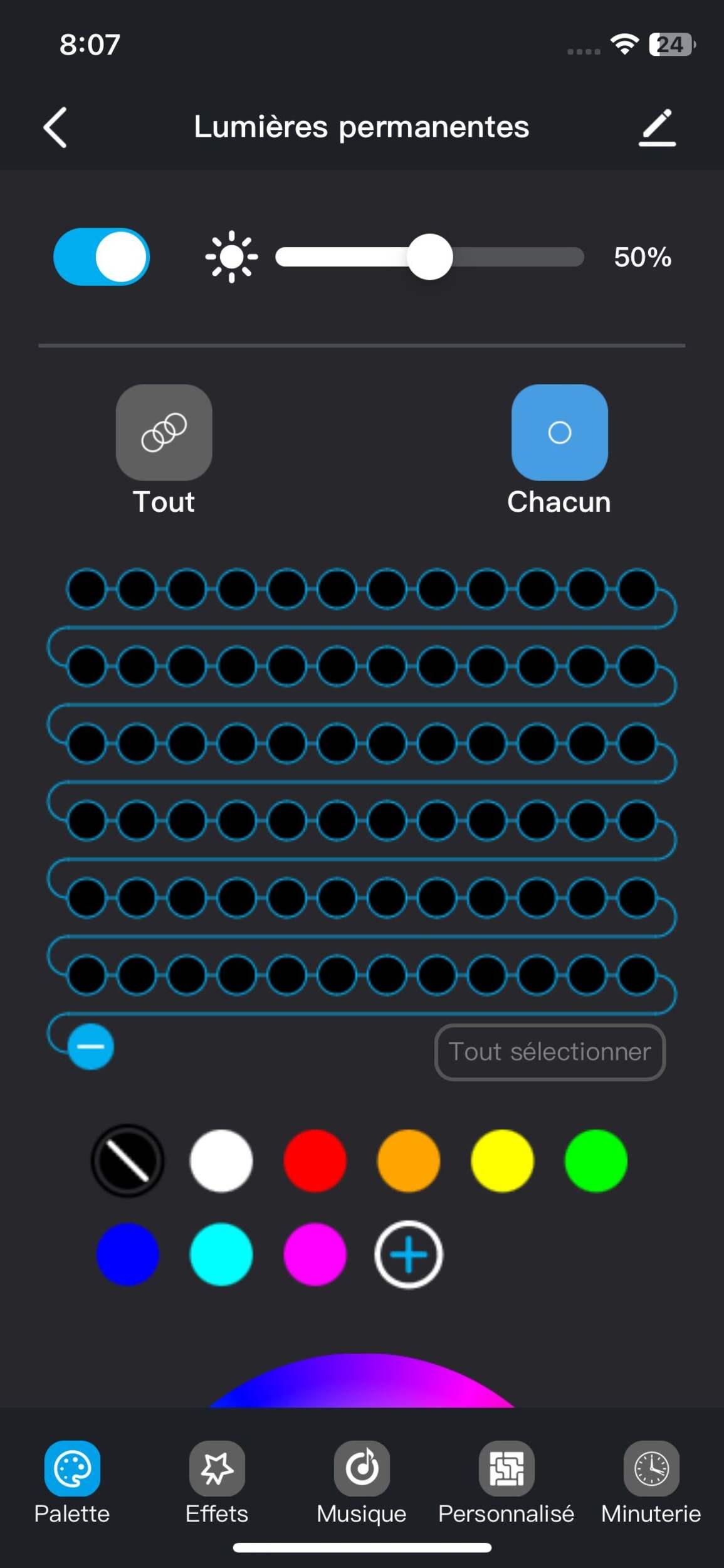Select the Tout mode
This screenshot has height=1568, width=724.
(x=164, y=433)
